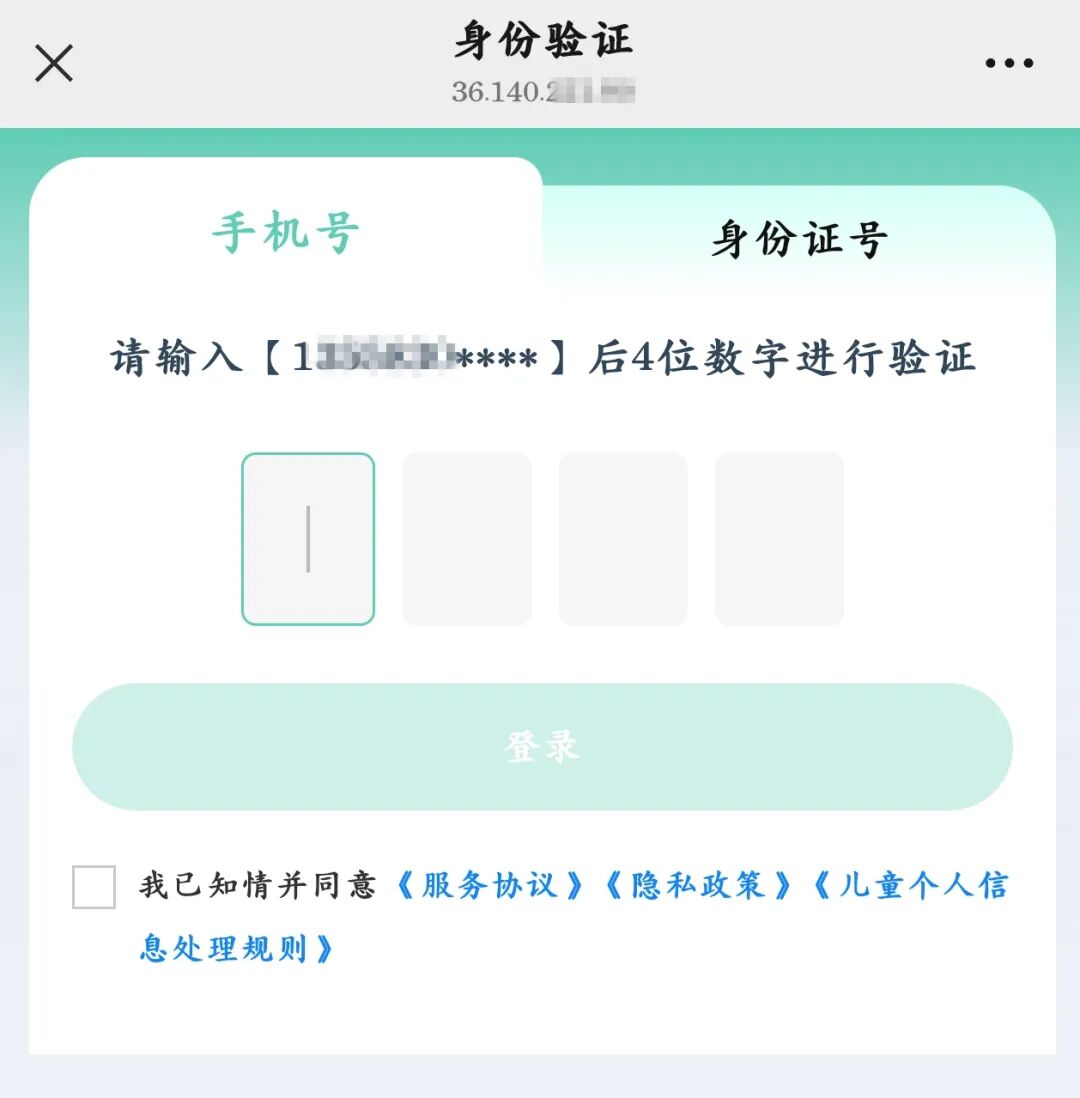The image size is (1080, 1098).
Task: Open the 《服务协议》 link
Action: tap(490, 885)
